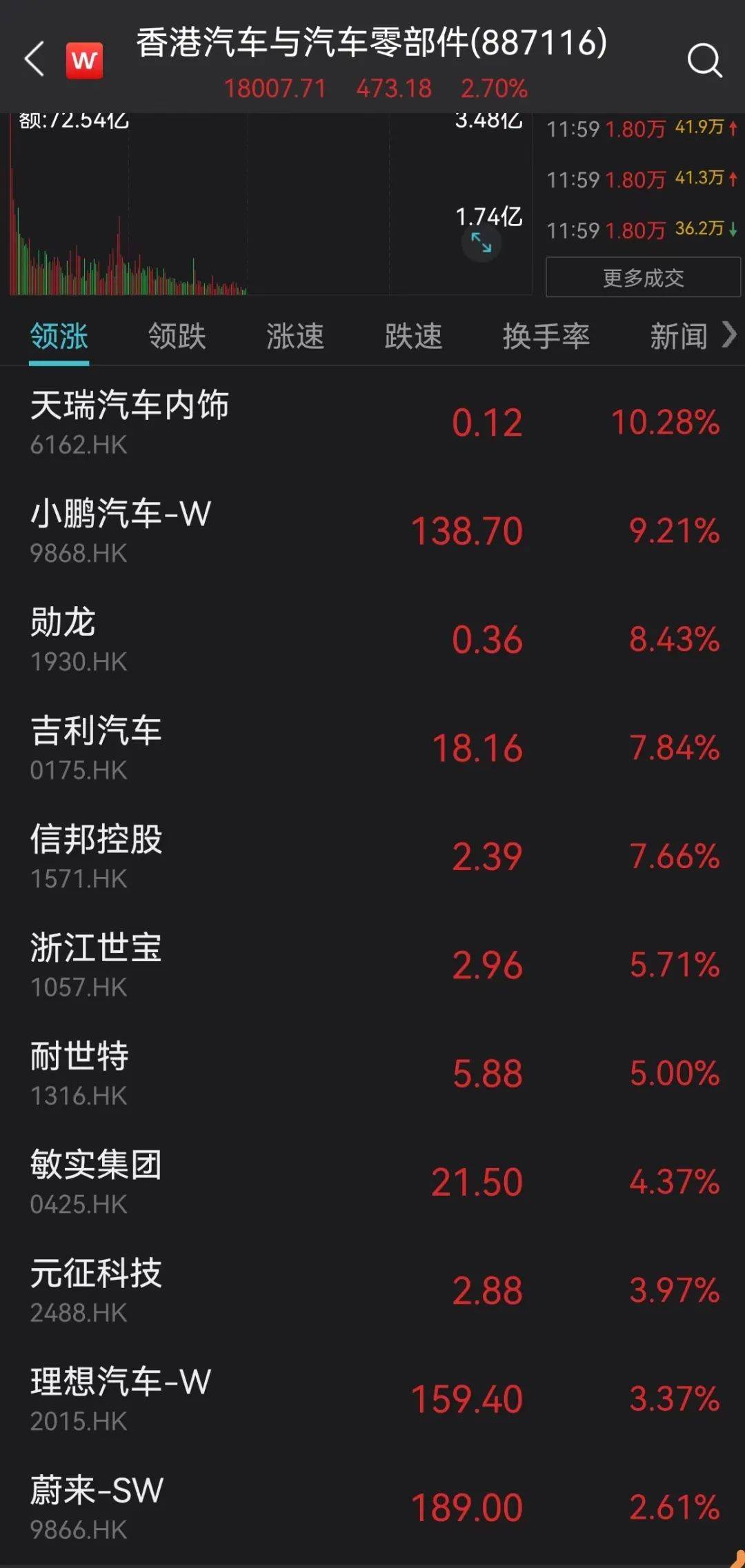This screenshot has height=1568, width=745.
Task: Switch to the 涨速 tab
Action: [295, 336]
